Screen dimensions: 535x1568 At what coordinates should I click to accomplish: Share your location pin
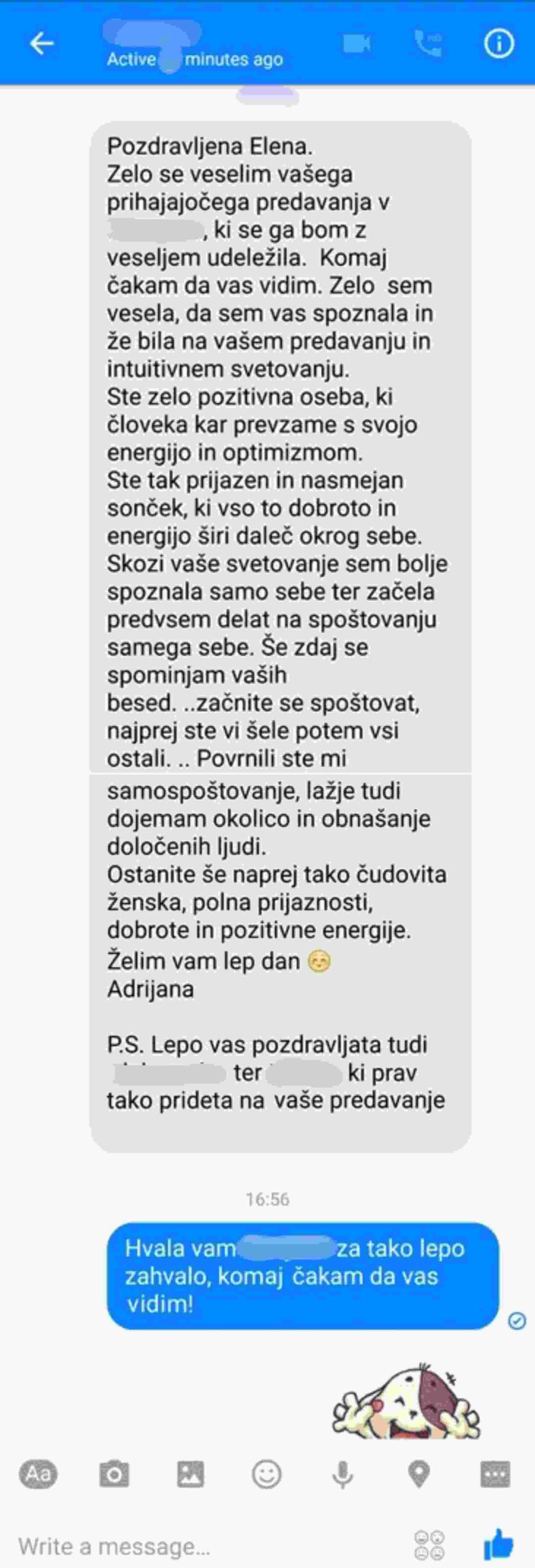coord(419,1474)
